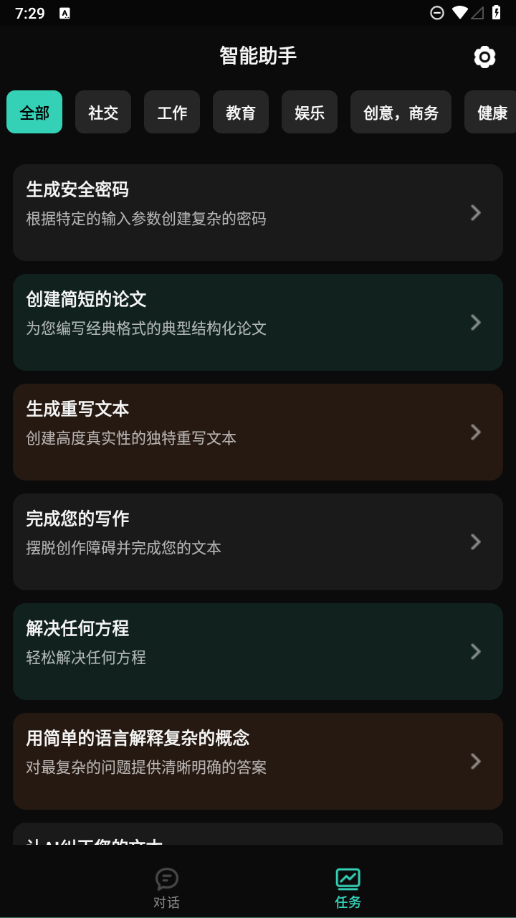
Task: Filter tasks by 社交
Action: pyautogui.click(x=103, y=112)
